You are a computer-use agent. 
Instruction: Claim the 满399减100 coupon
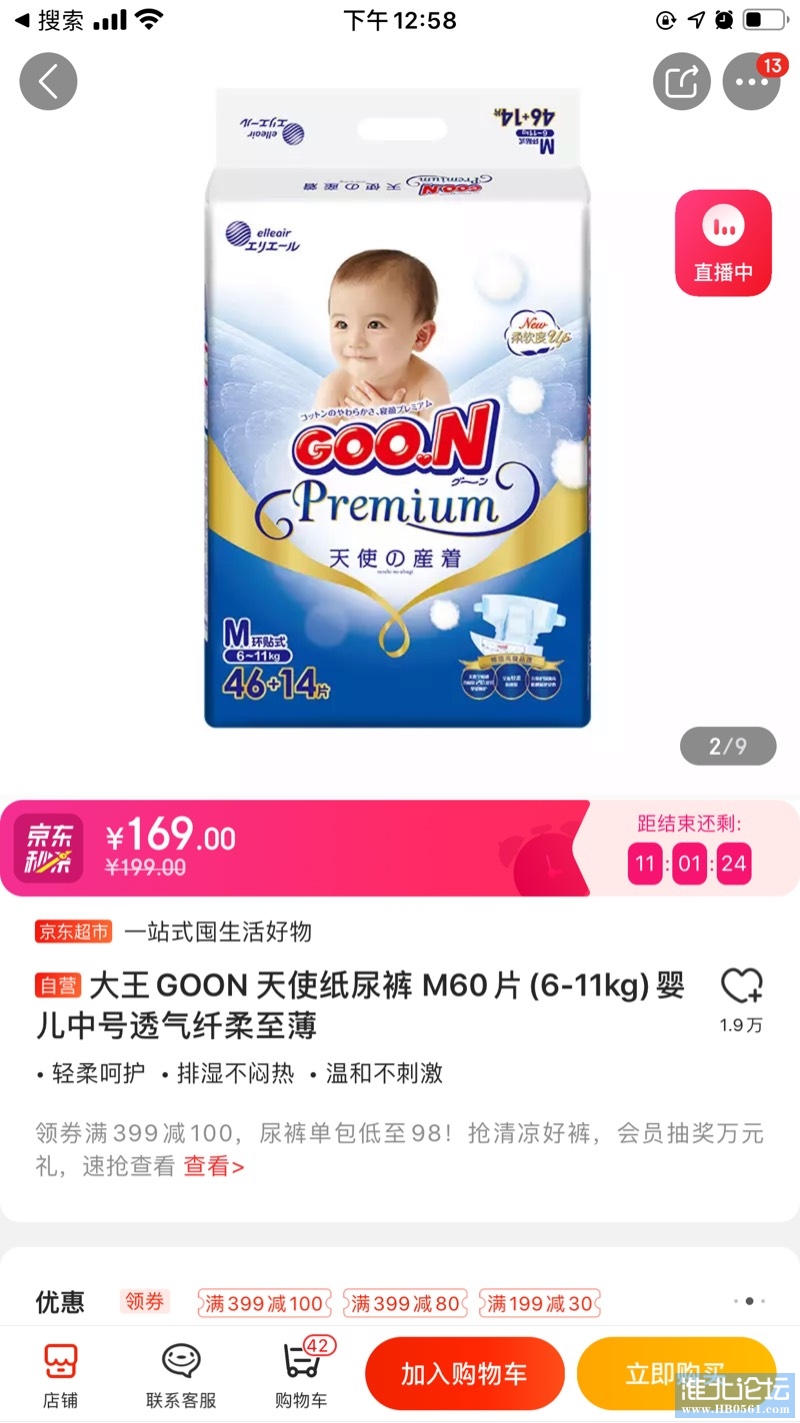(x=264, y=1302)
